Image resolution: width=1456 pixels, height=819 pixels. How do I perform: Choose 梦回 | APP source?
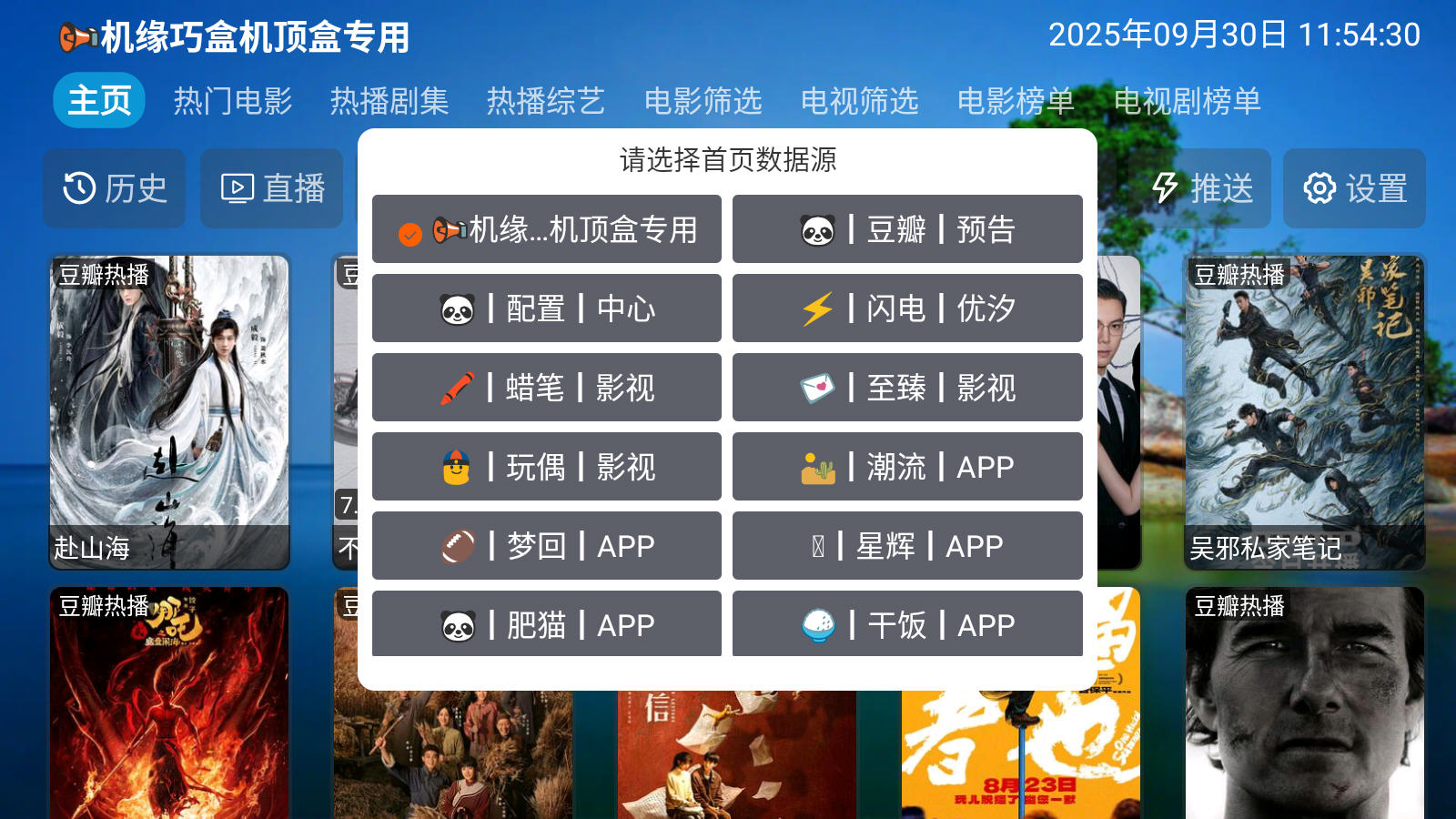coord(546,546)
